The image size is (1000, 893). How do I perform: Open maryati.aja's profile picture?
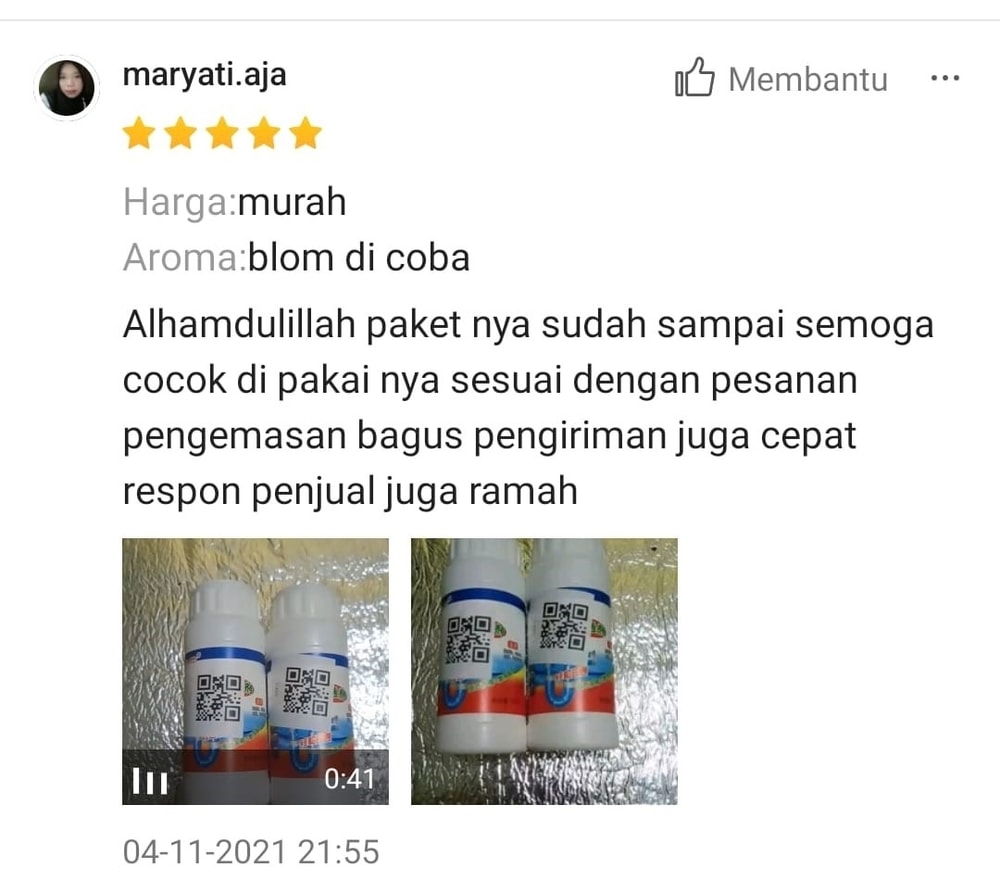(67, 88)
